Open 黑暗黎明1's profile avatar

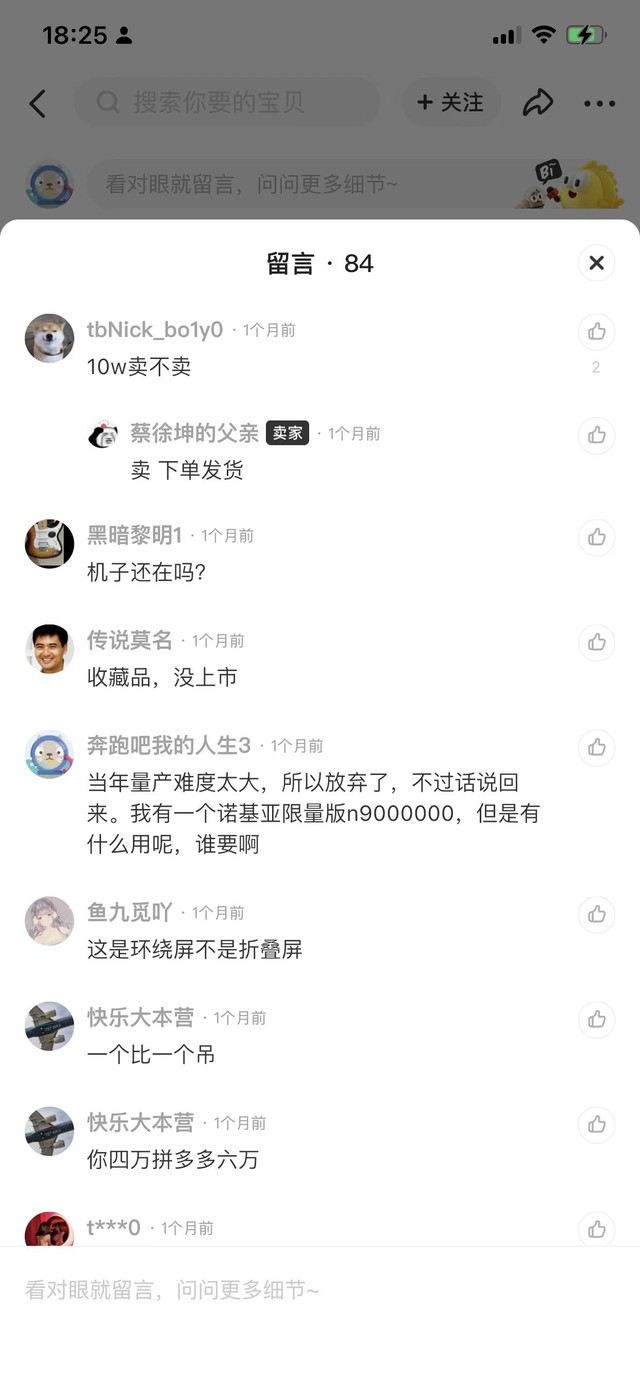[49, 544]
